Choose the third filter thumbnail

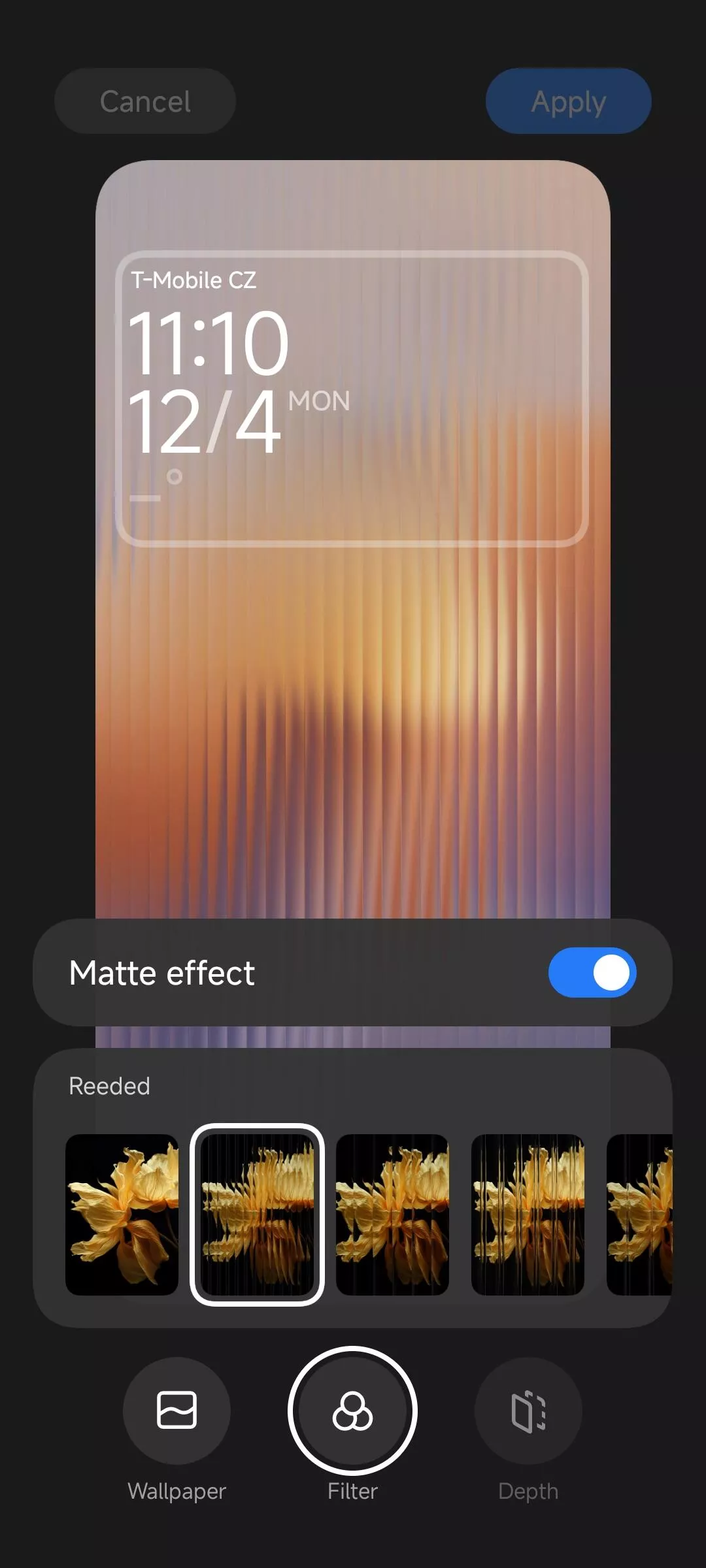[x=392, y=1215]
